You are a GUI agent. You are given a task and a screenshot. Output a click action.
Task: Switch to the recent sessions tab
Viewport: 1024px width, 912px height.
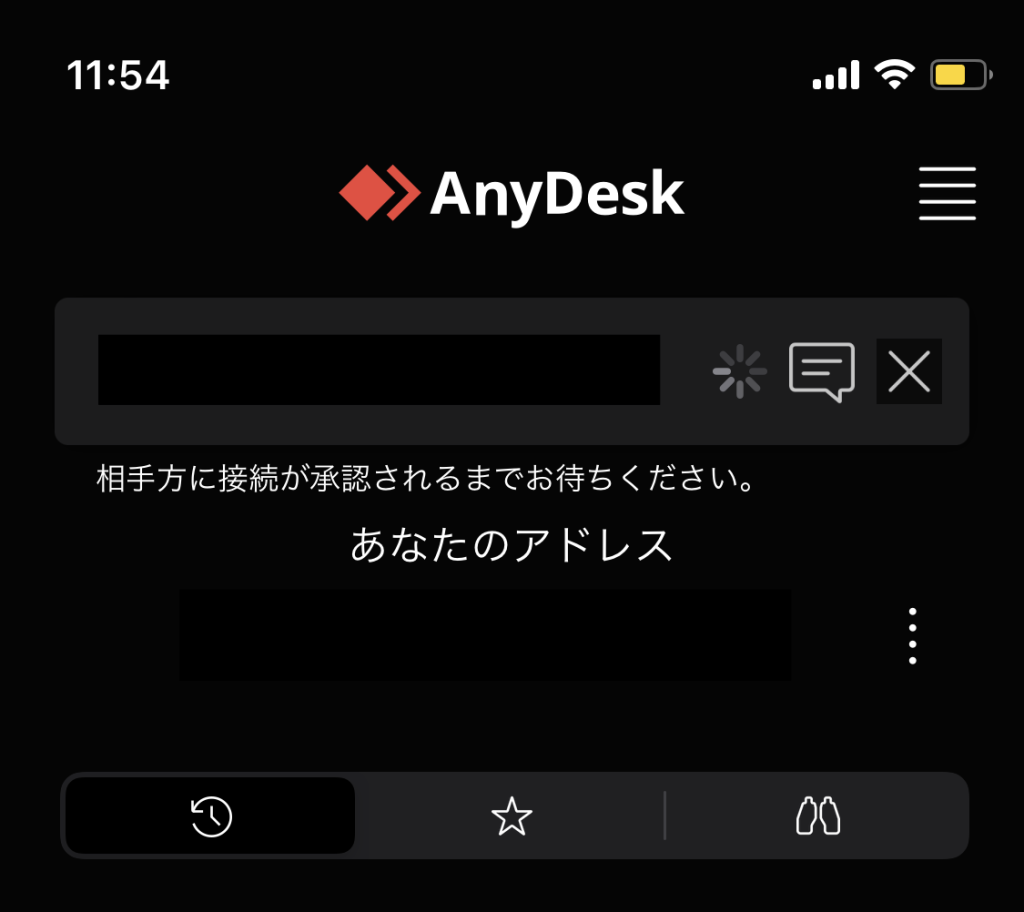[211, 816]
